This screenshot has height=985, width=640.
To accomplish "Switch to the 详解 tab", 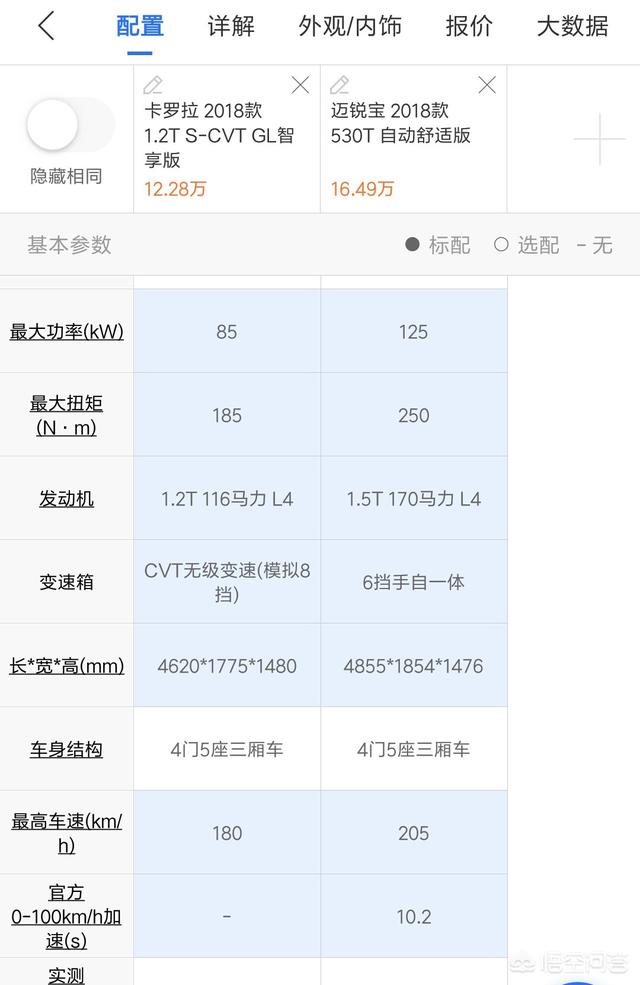I will 231,27.
